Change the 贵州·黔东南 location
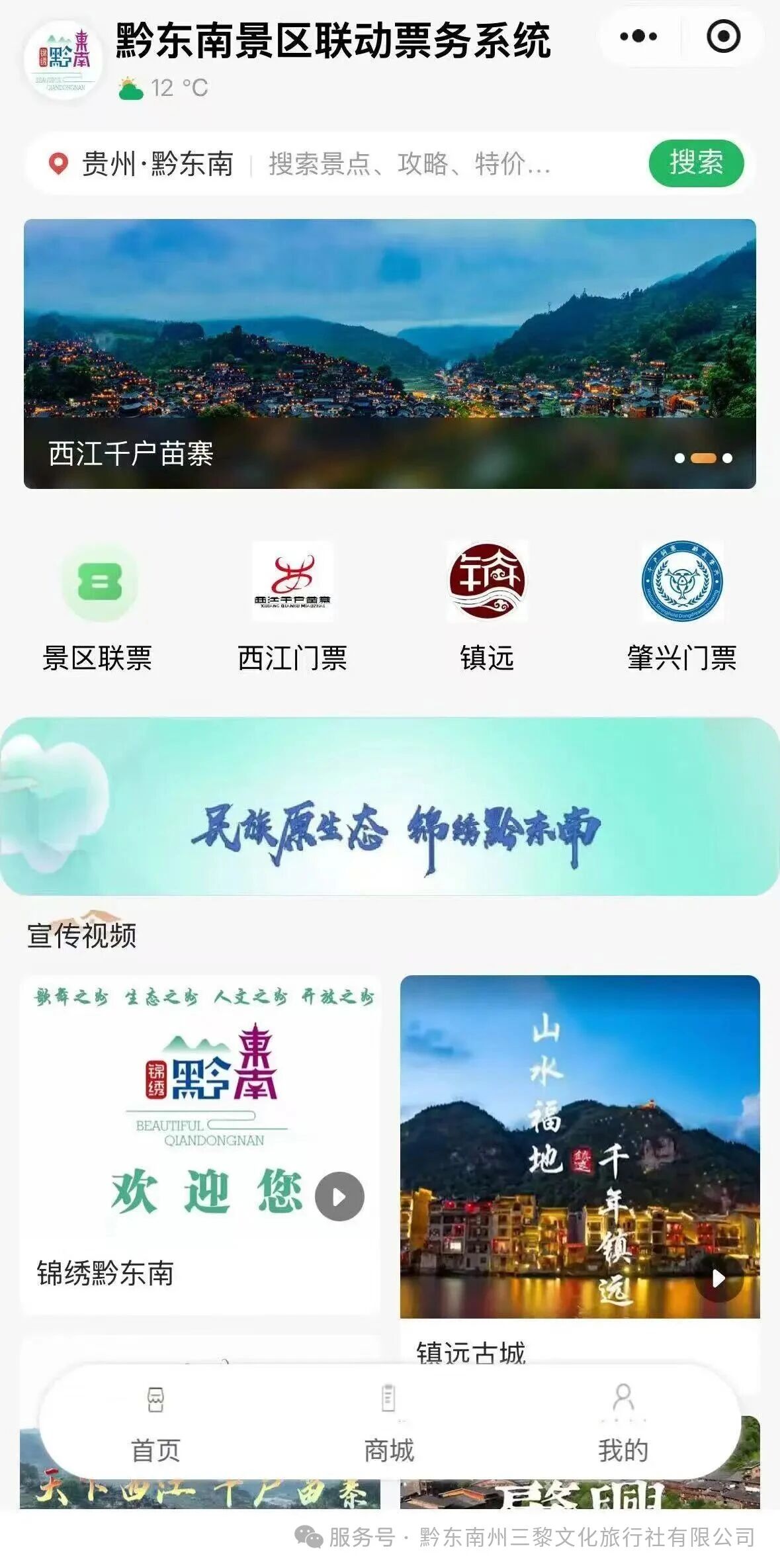Screen dimensions: 780x1568 click(142, 164)
